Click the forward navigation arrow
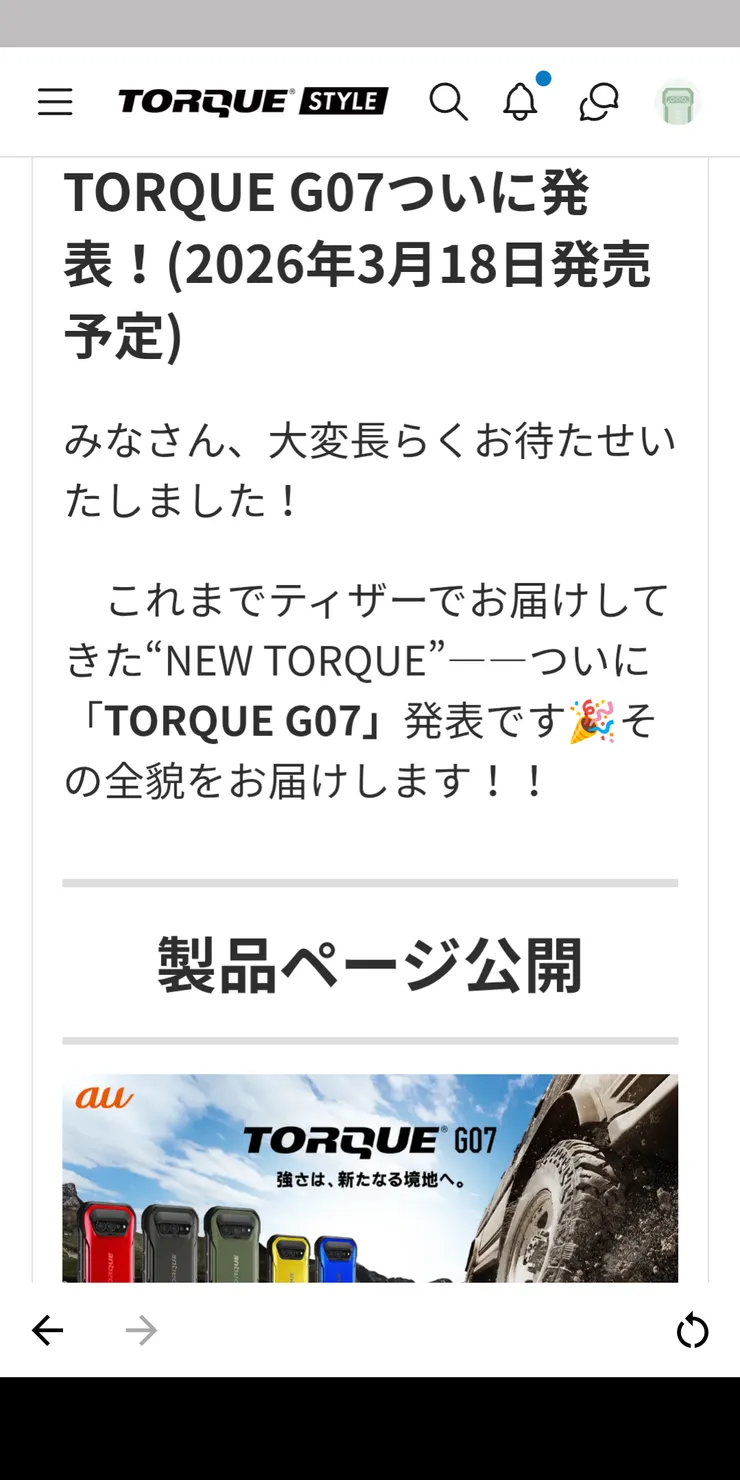The height and width of the screenshot is (1480, 740). click(x=142, y=1330)
